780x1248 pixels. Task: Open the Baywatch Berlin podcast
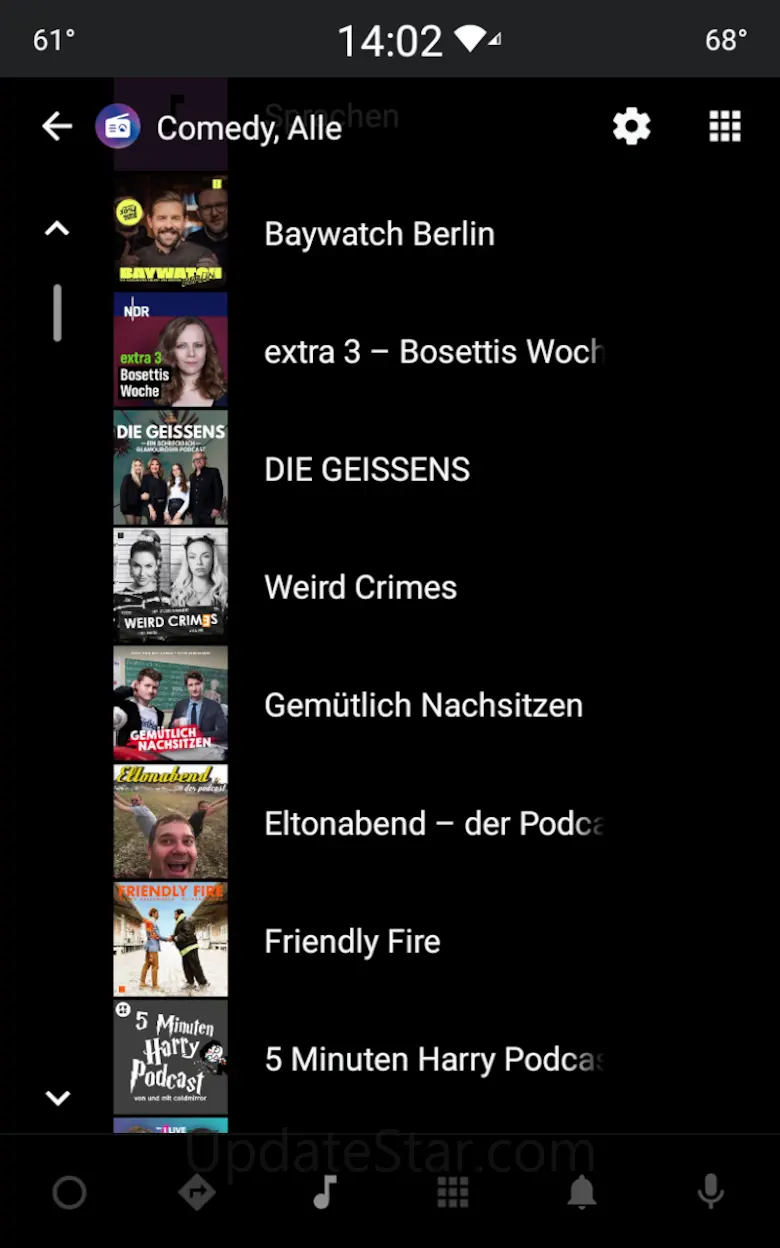coord(379,234)
